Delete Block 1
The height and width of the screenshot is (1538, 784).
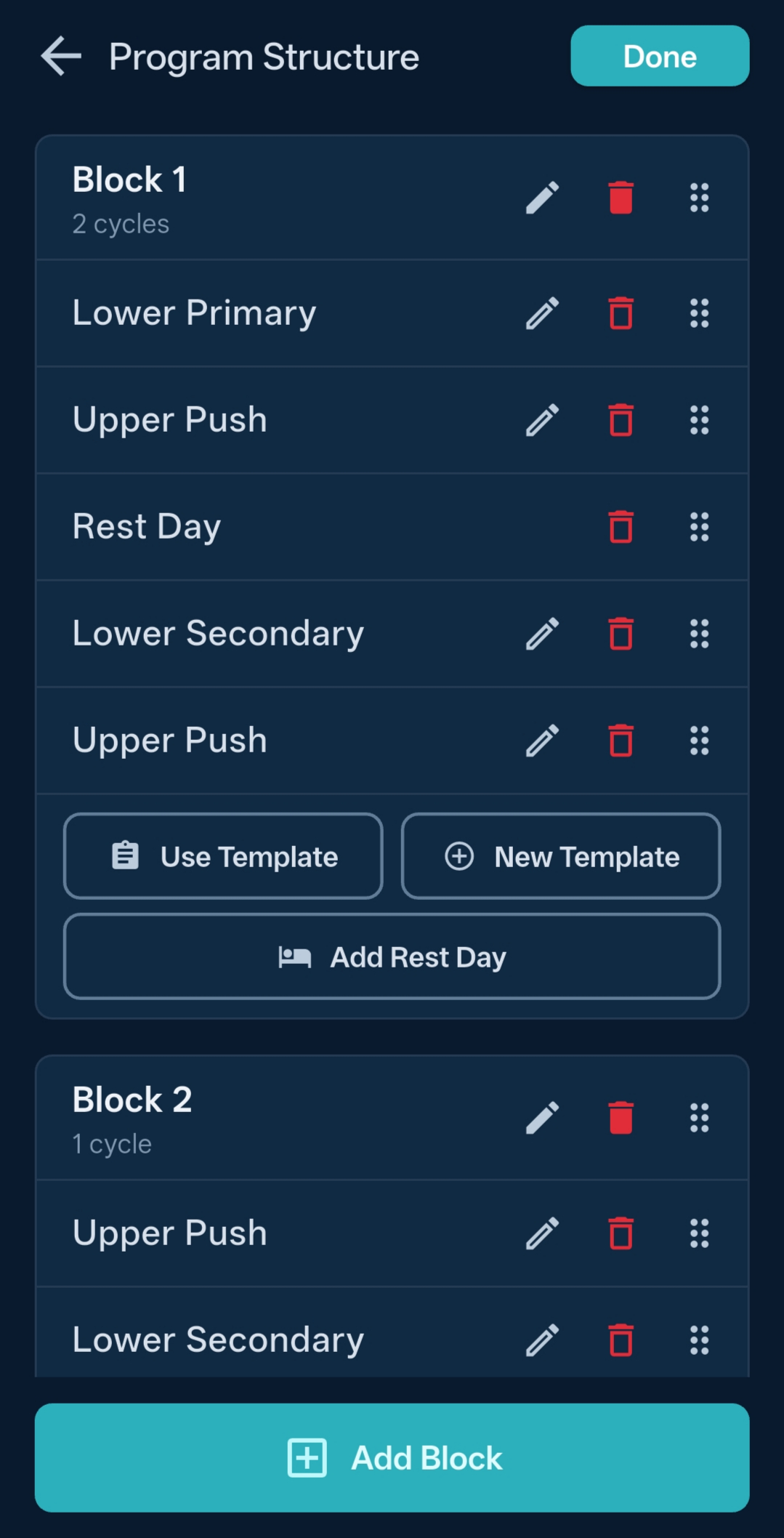[x=621, y=198]
